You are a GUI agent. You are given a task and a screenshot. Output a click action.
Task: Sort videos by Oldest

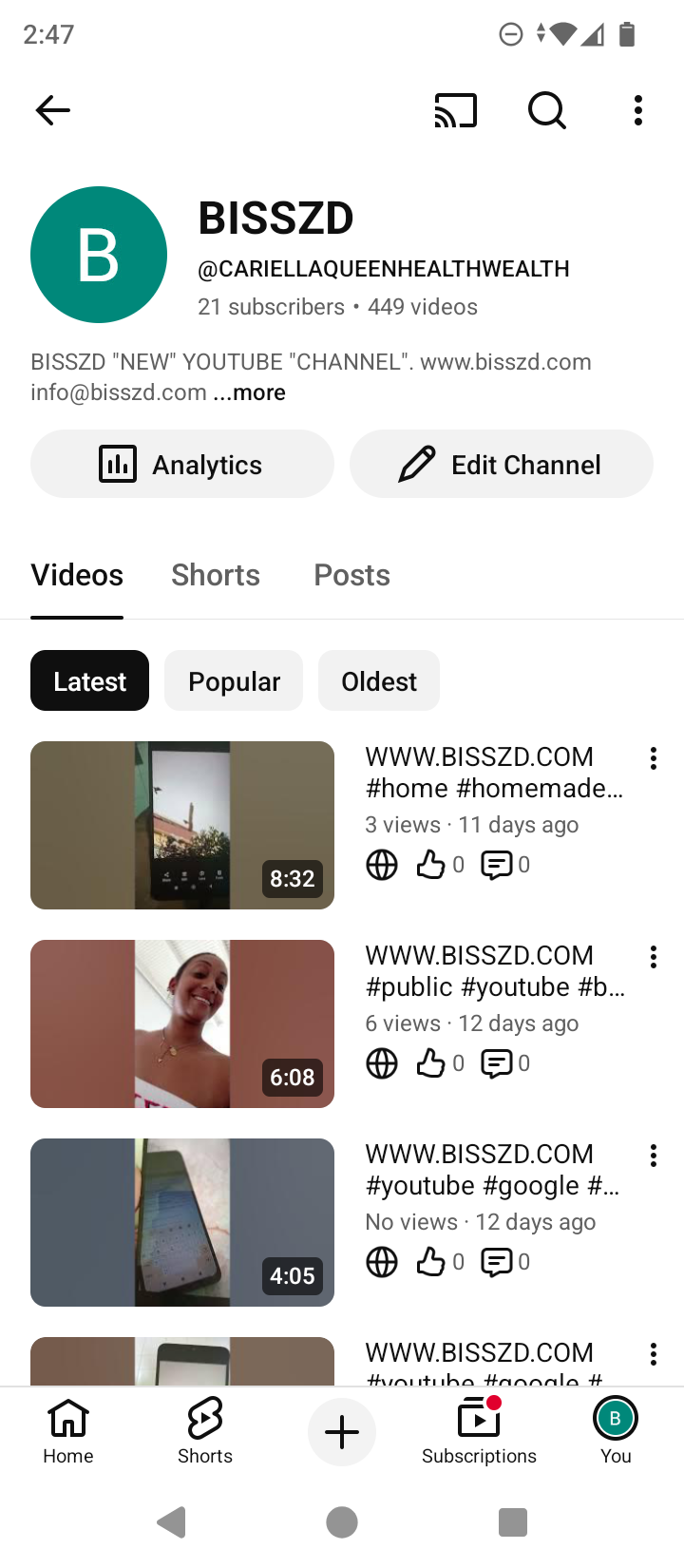coord(379,680)
